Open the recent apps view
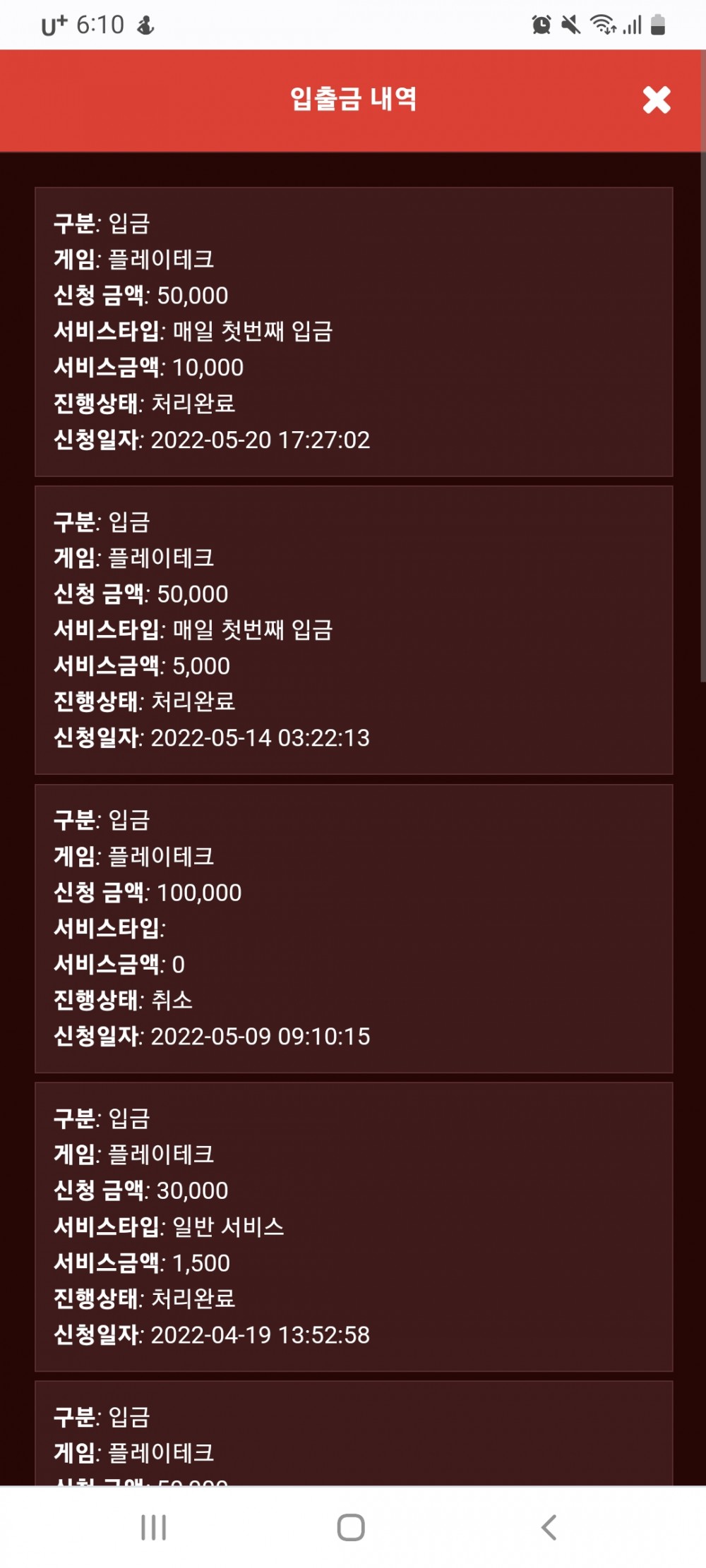 click(x=153, y=1527)
